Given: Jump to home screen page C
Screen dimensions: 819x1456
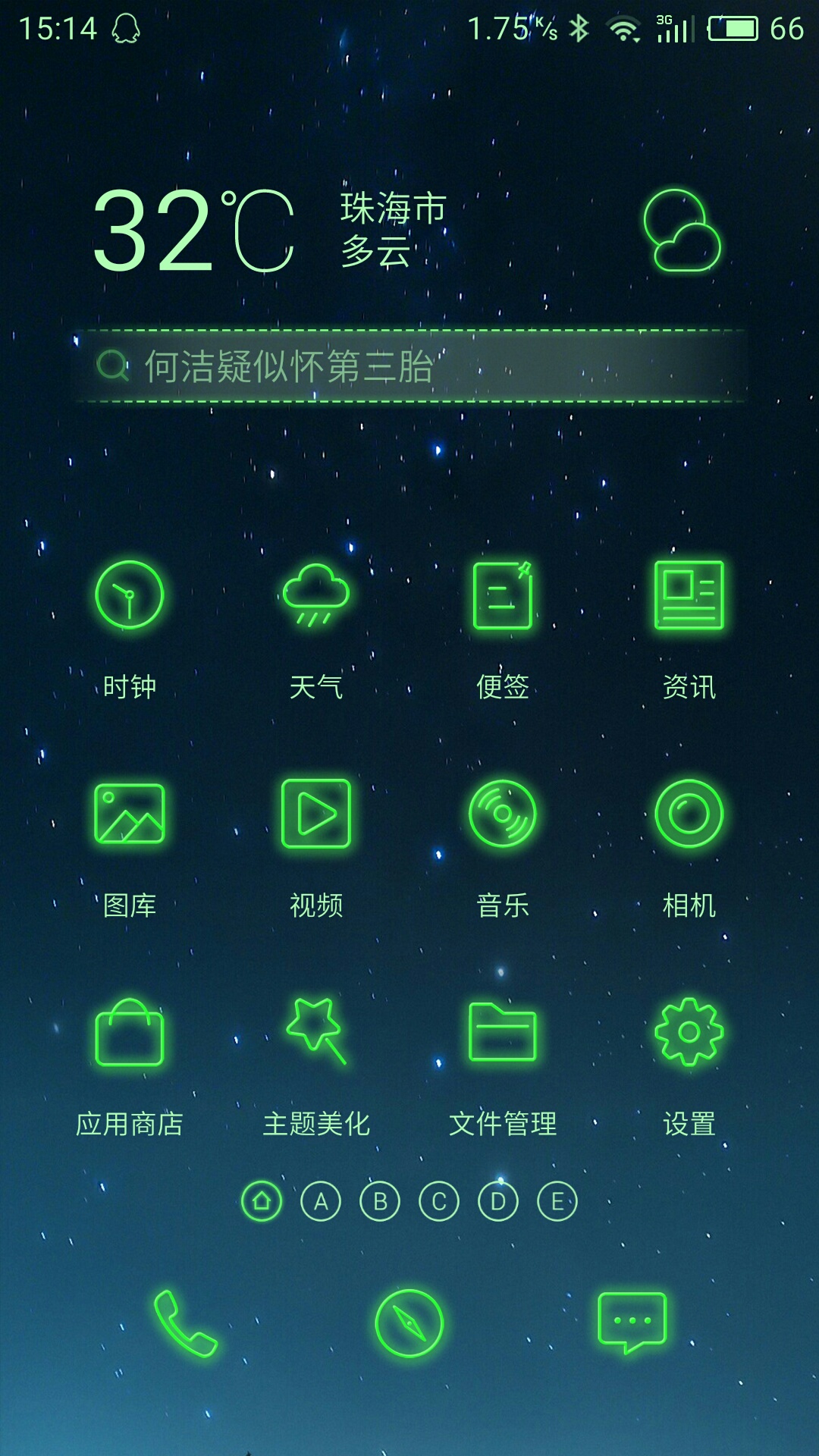Looking at the screenshot, I should 439,1202.
